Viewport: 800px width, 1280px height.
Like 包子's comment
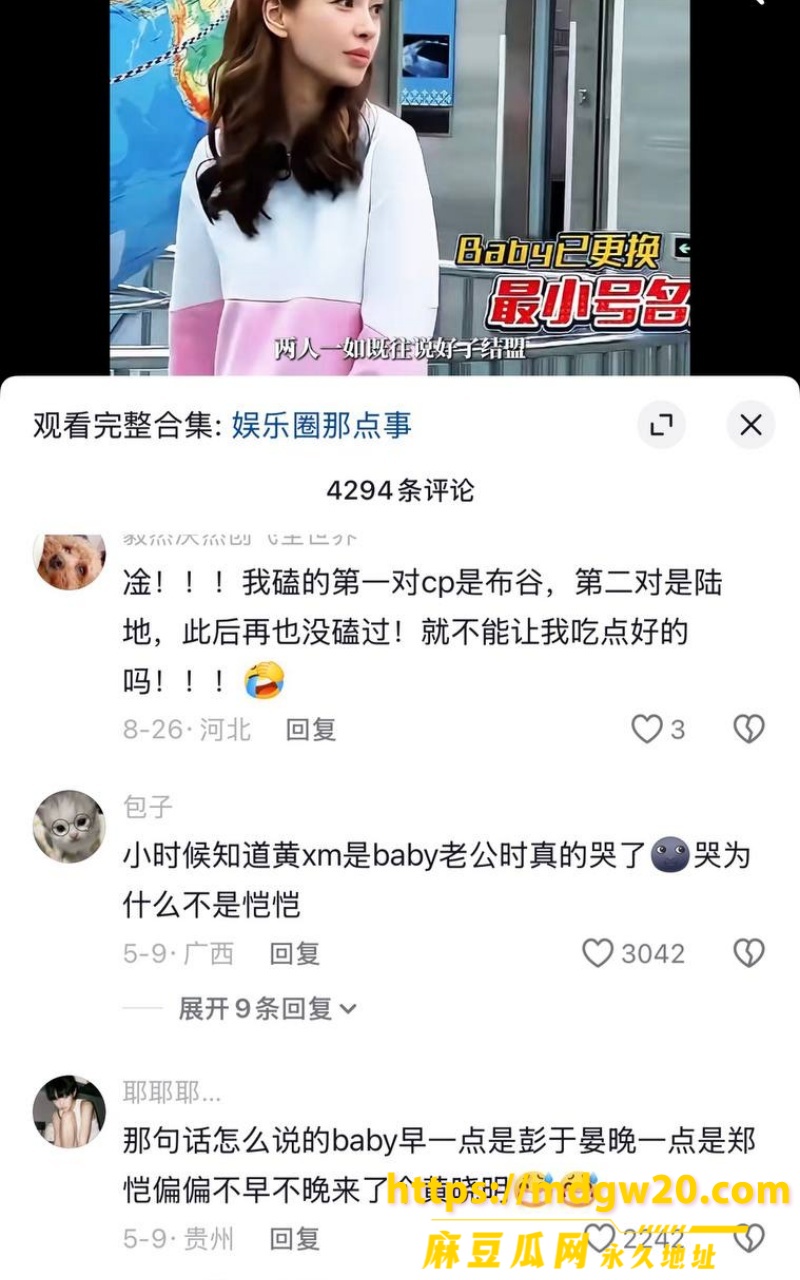pos(597,953)
